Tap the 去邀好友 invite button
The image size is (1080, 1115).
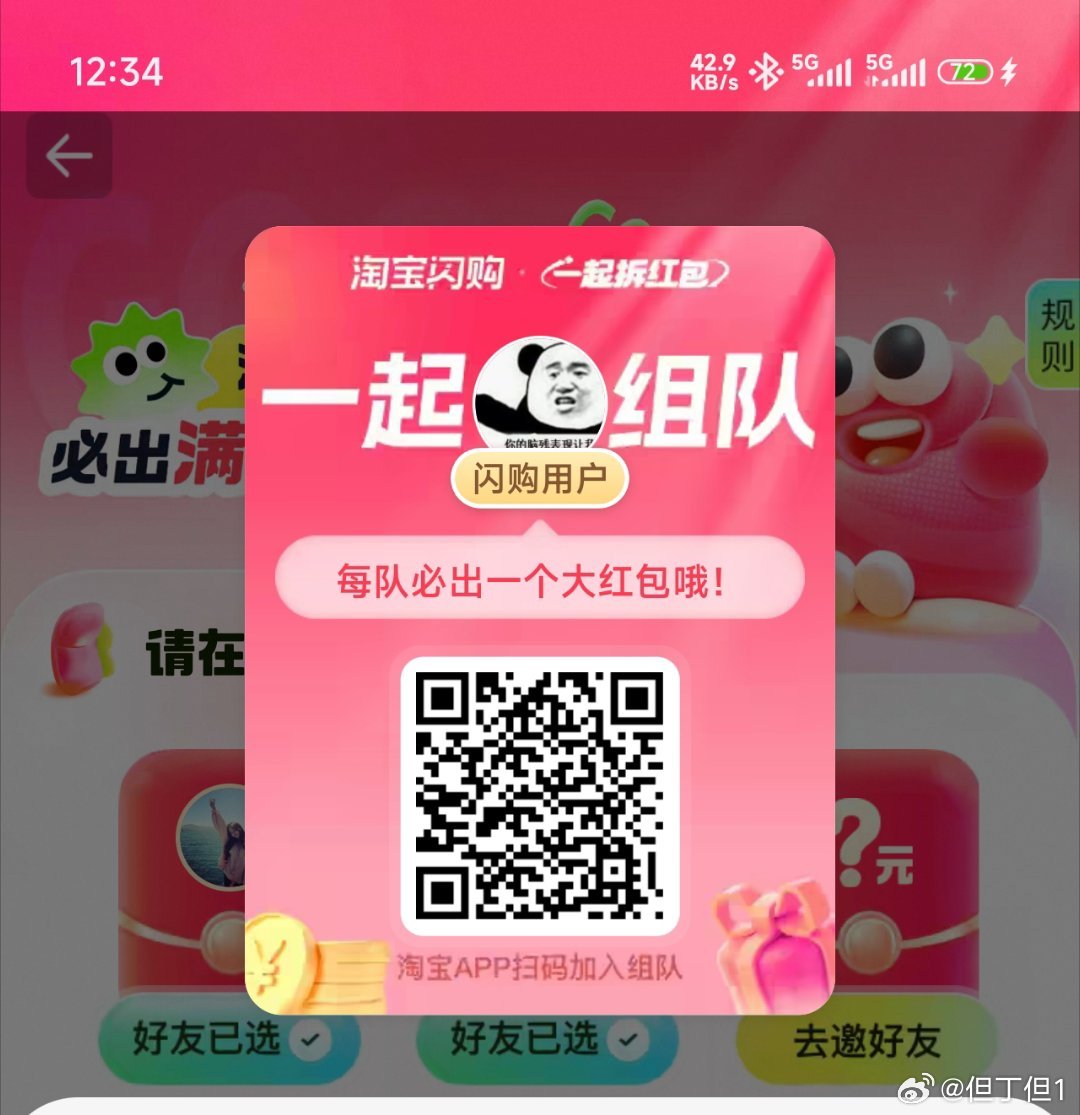[x=866, y=1040]
